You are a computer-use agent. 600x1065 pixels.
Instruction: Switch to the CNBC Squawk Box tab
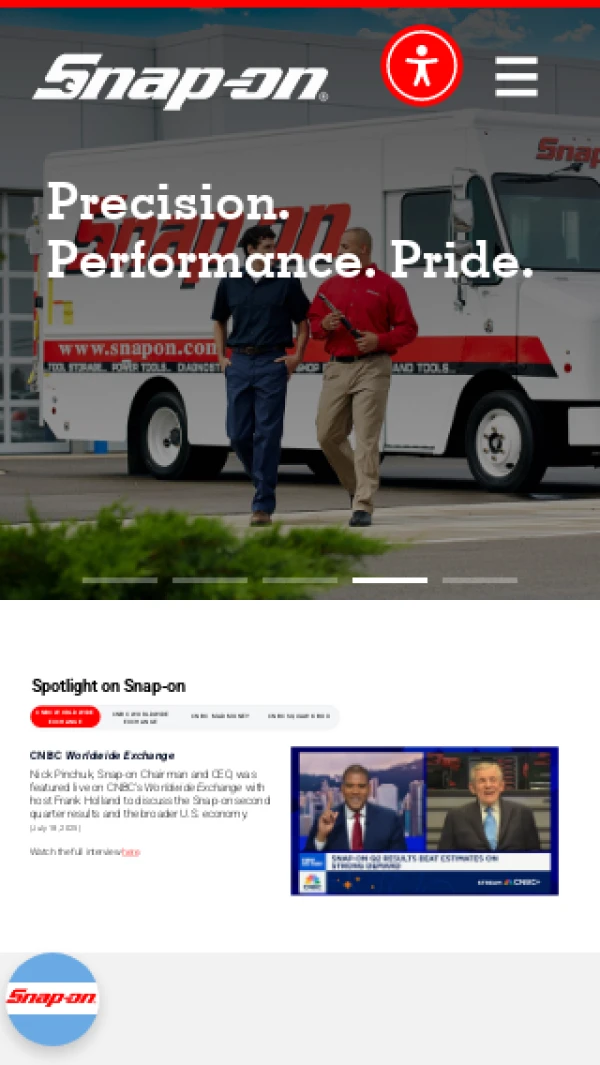coord(298,717)
